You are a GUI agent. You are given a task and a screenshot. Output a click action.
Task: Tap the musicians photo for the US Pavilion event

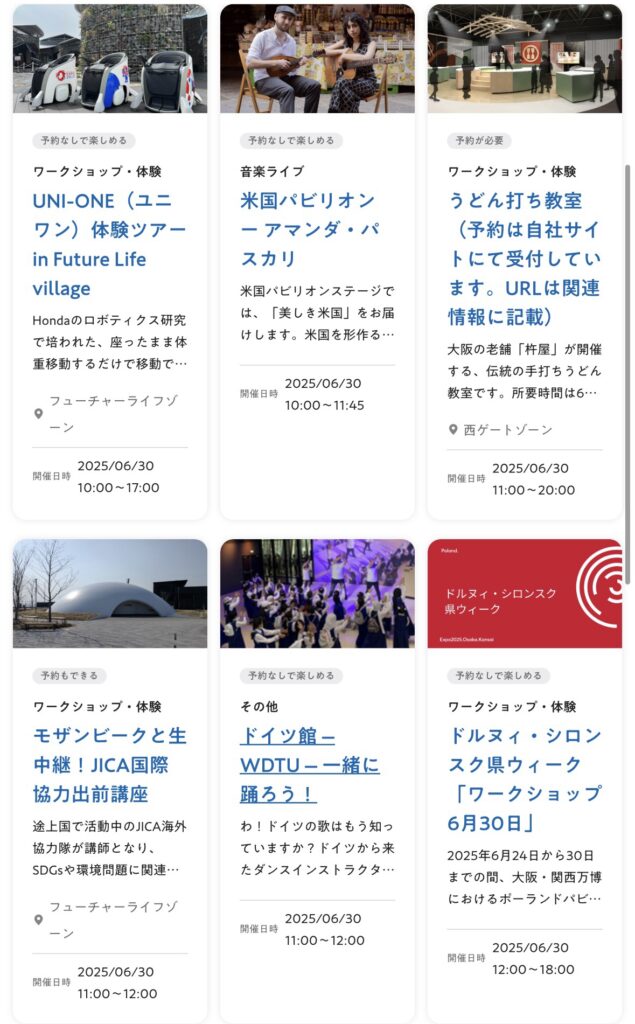tap(317, 59)
